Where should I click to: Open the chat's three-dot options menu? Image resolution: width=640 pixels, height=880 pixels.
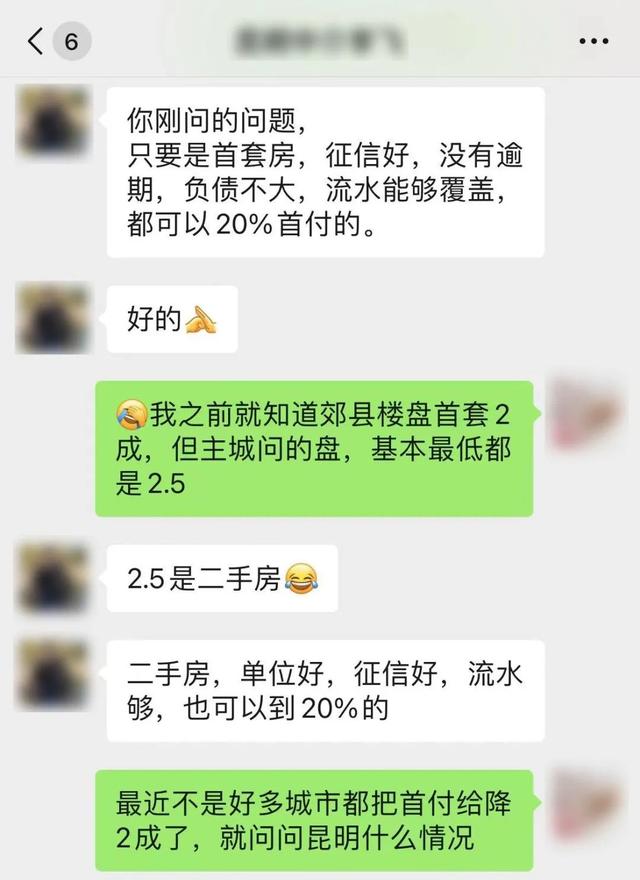(593, 42)
